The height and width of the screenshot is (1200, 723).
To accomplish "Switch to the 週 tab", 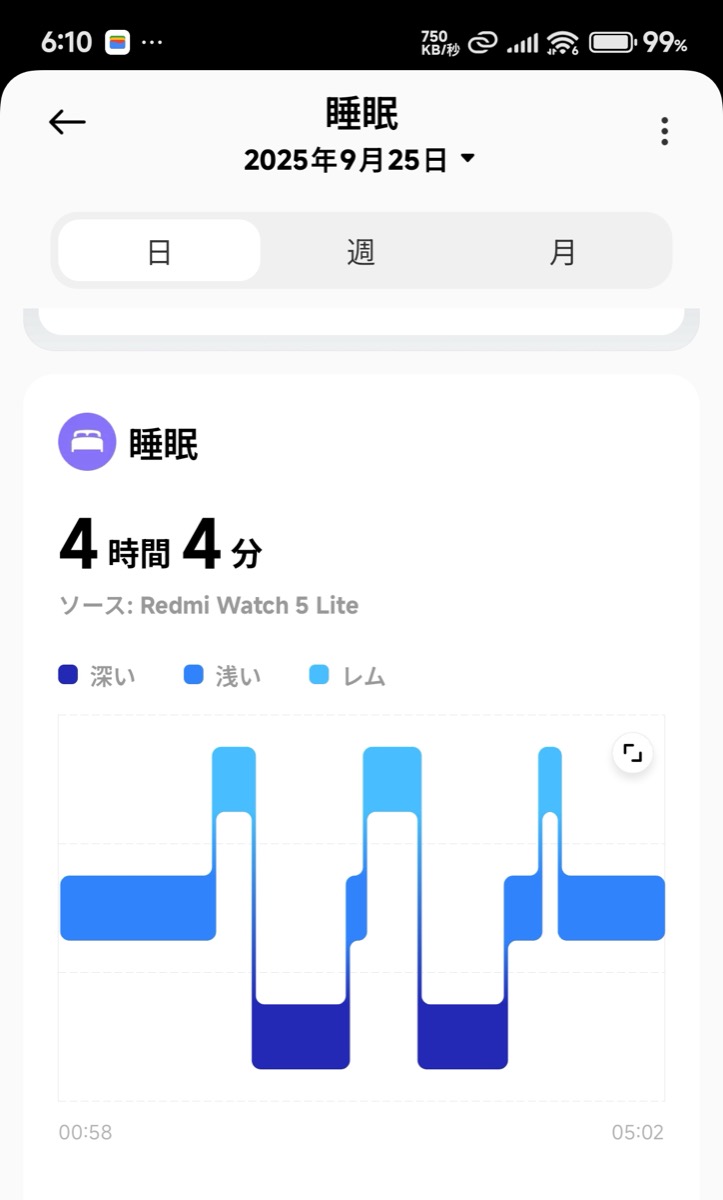I will [361, 252].
